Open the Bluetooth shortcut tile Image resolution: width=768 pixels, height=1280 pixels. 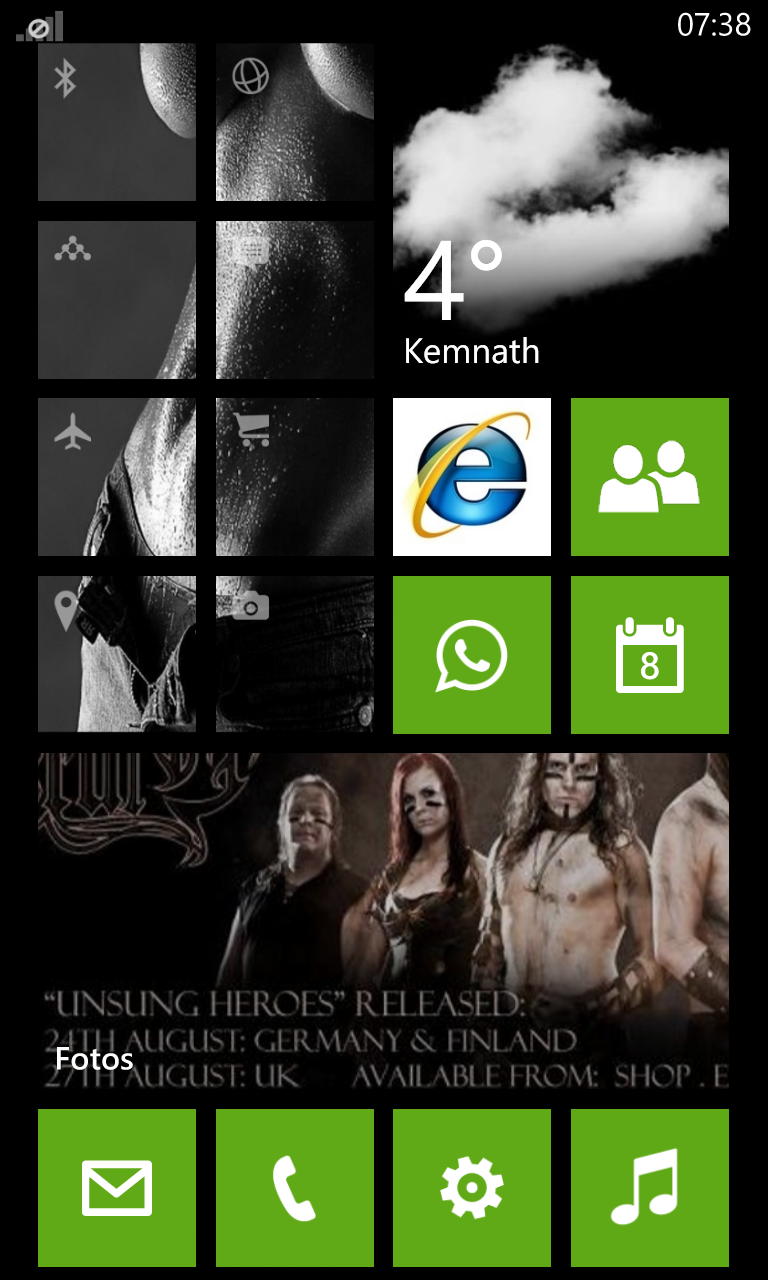(117, 122)
